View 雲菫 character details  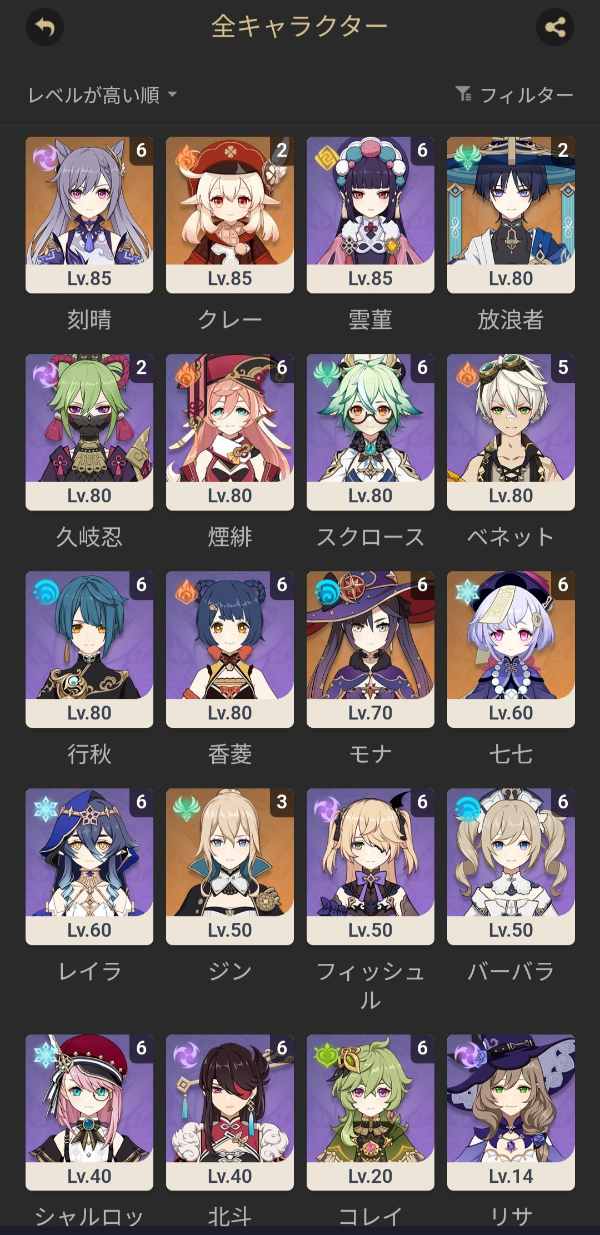[x=370, y=215]
